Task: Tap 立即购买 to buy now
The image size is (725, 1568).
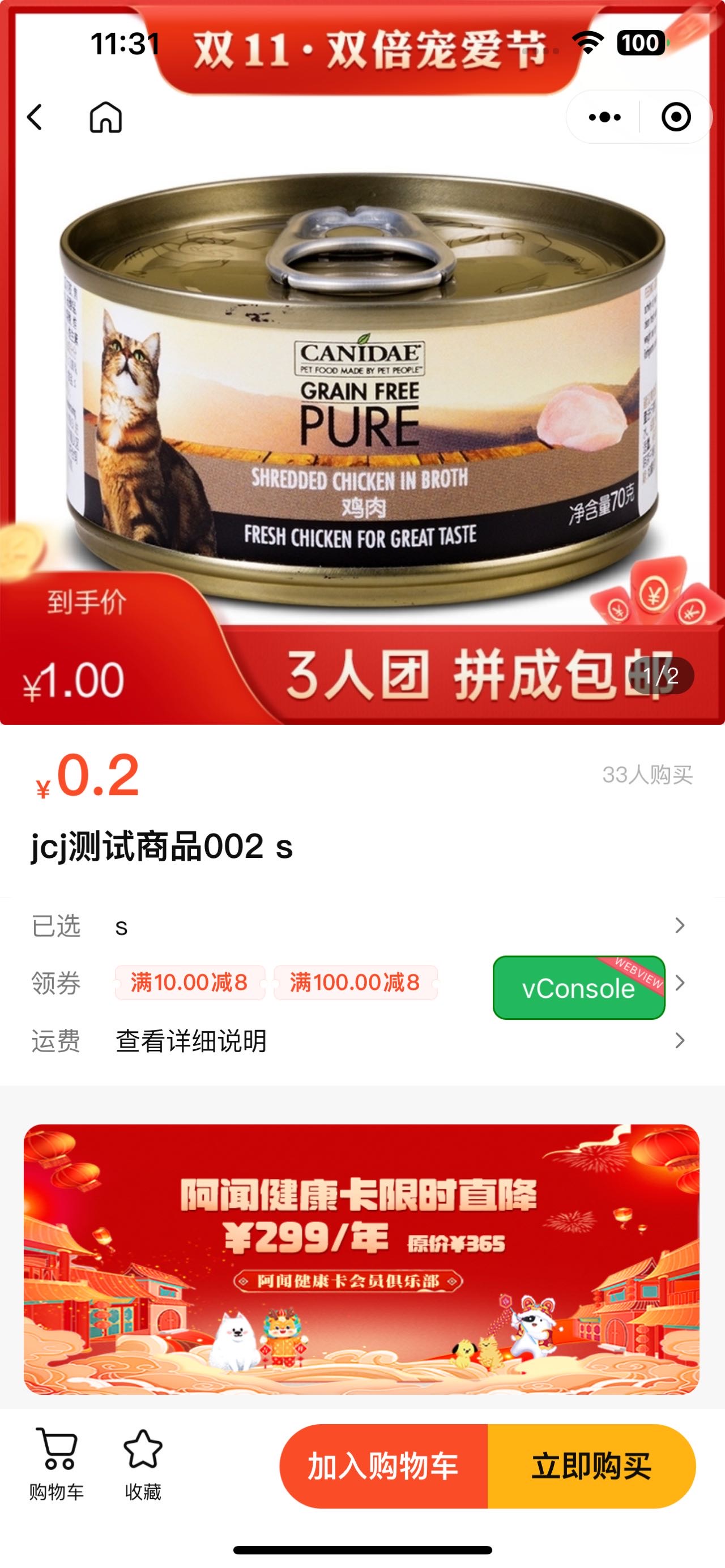Action: [590, 1466]
